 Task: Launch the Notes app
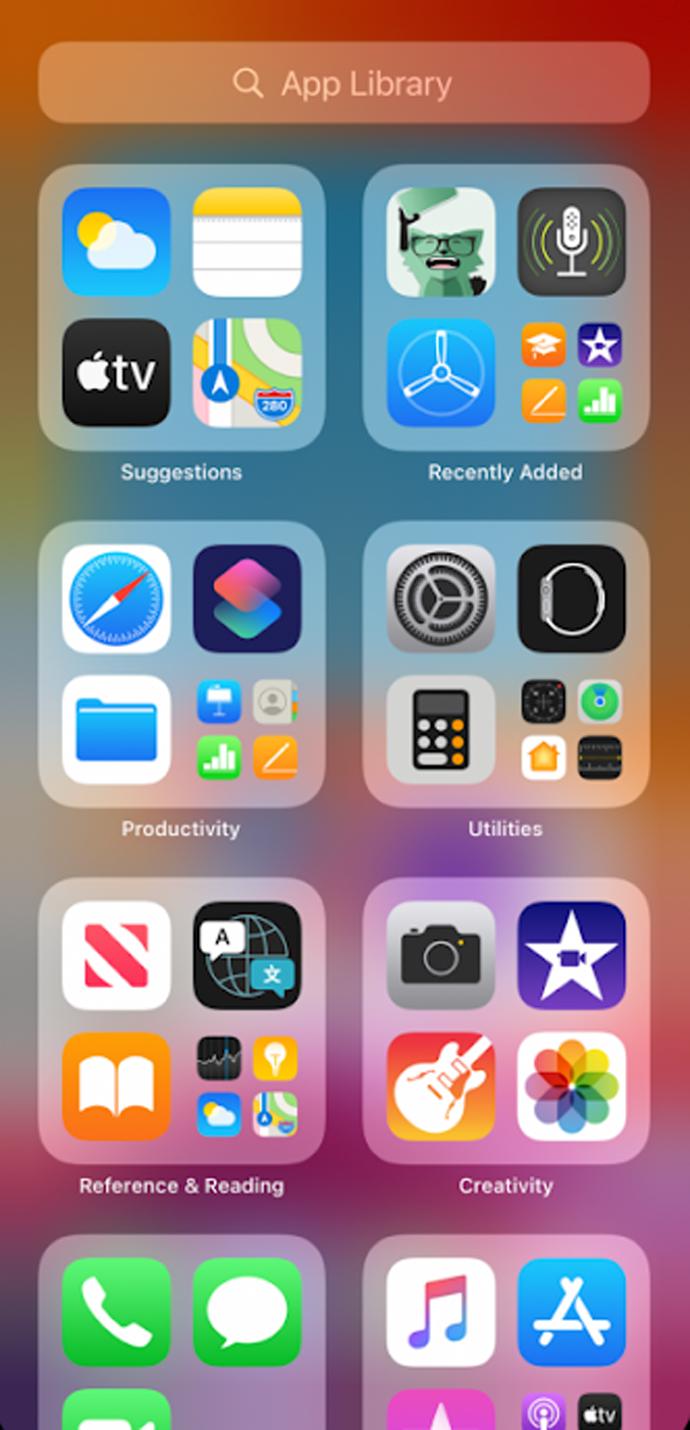point(247,242)
